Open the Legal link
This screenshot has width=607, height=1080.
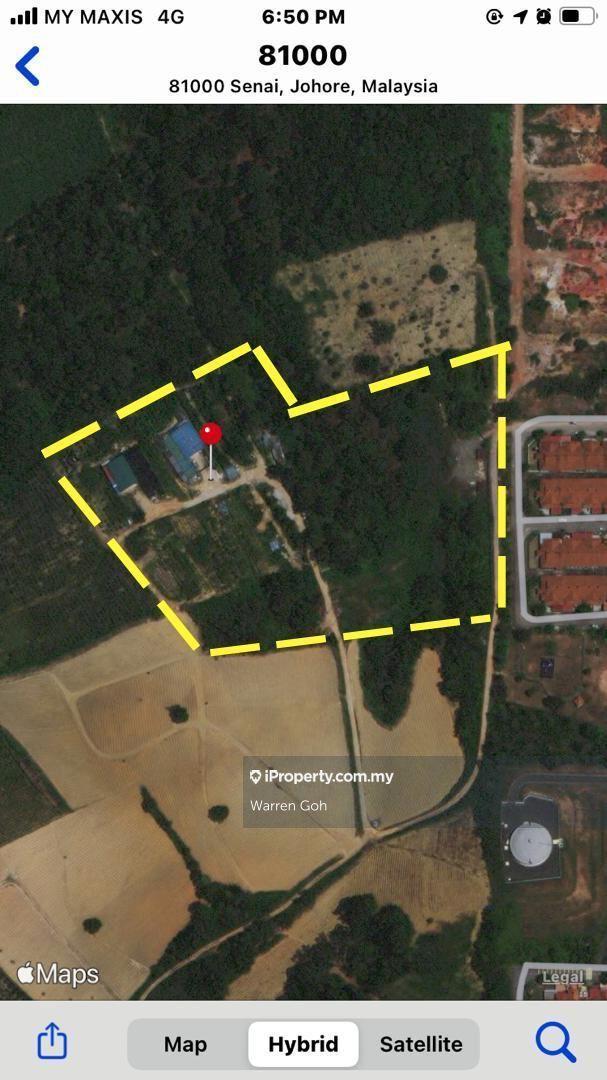[563, 977]
